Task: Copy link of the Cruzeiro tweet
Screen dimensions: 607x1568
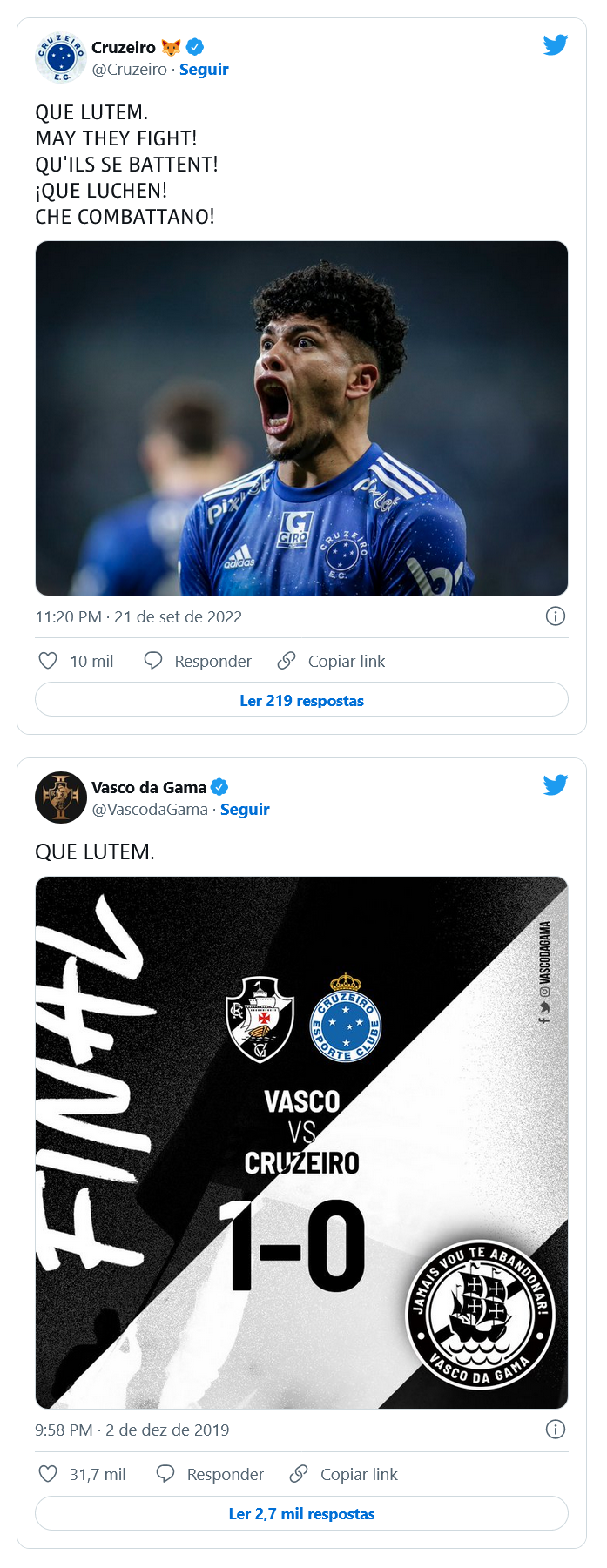Action: (331, 661)
